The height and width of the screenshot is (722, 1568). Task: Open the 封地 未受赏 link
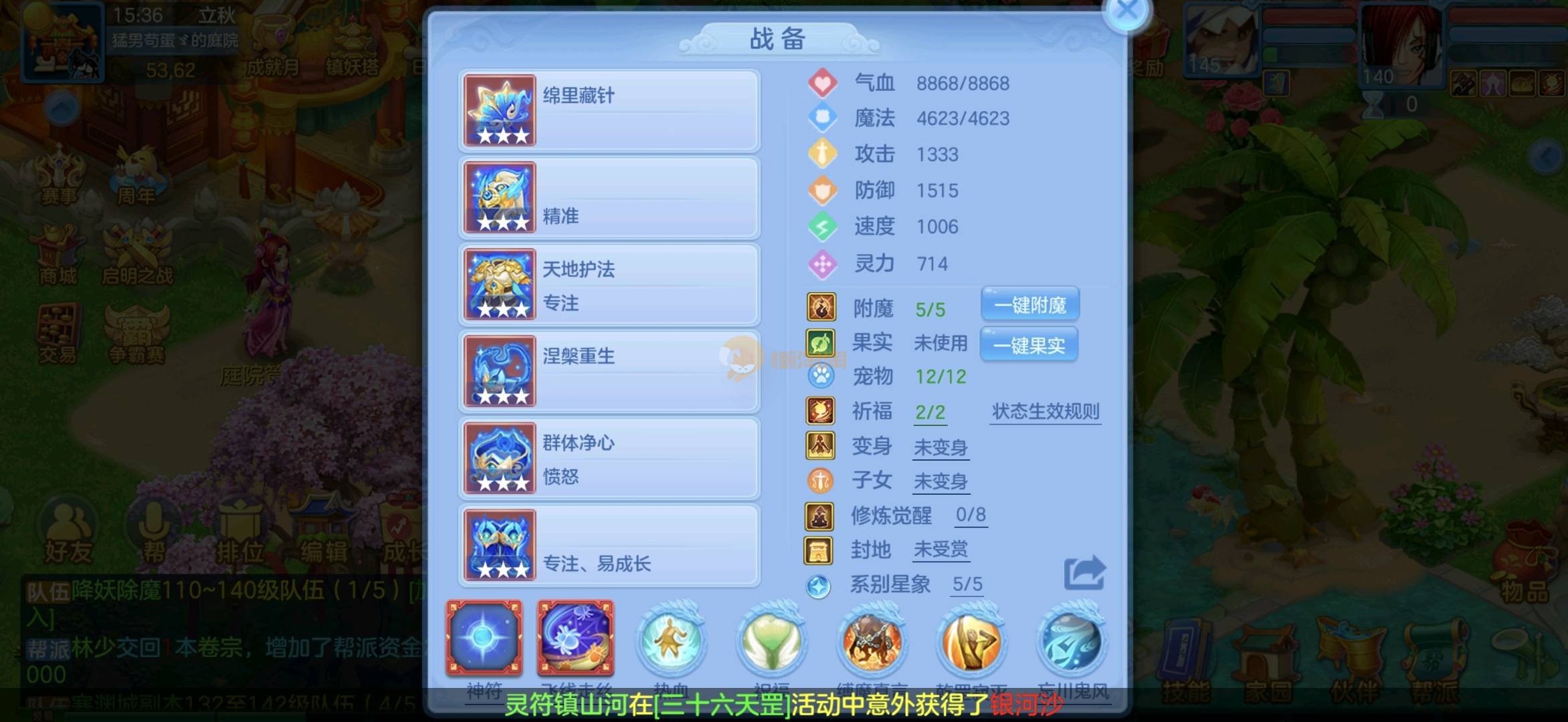click(x=941, y=550)
